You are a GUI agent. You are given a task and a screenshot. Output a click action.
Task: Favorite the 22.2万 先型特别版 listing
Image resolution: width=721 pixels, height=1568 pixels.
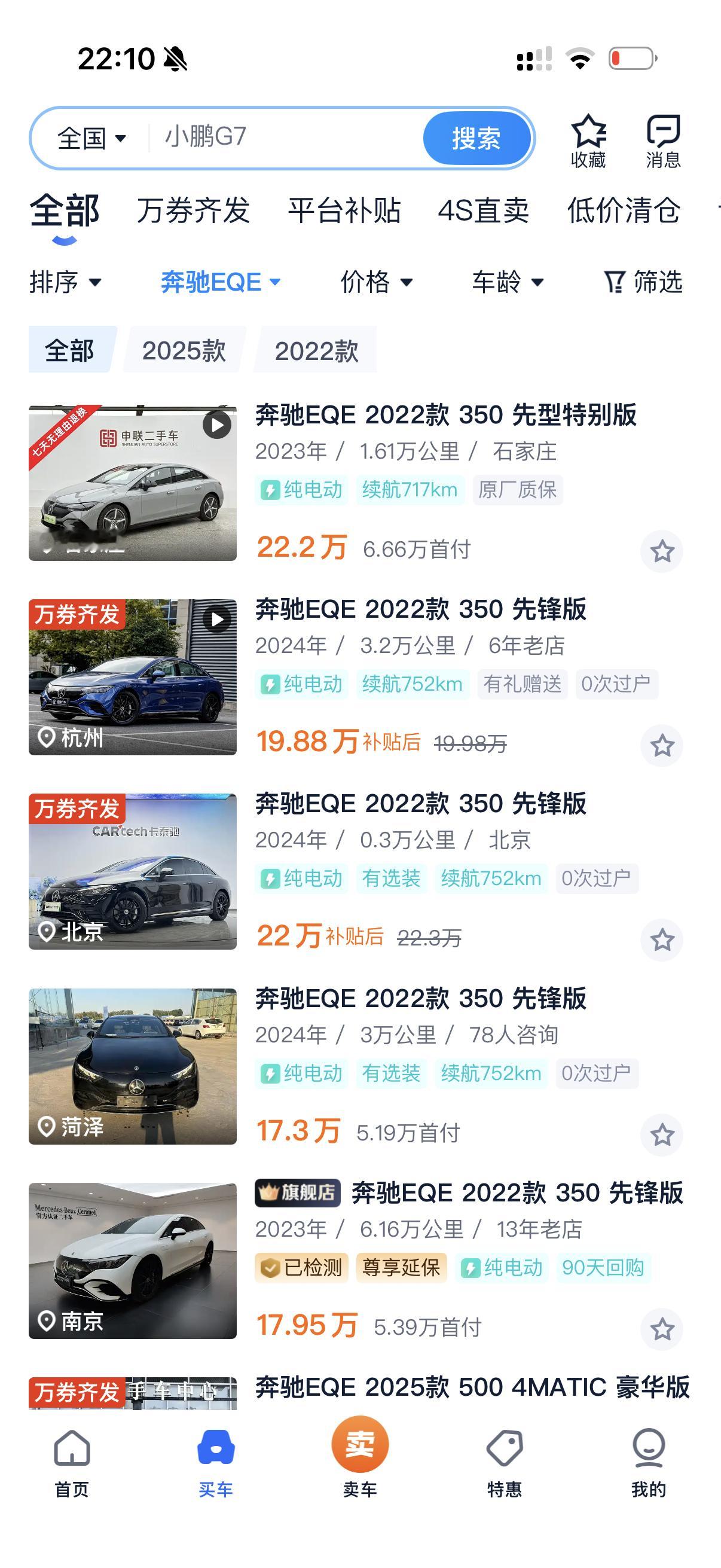pyautogui.click(x=662, y=551)
